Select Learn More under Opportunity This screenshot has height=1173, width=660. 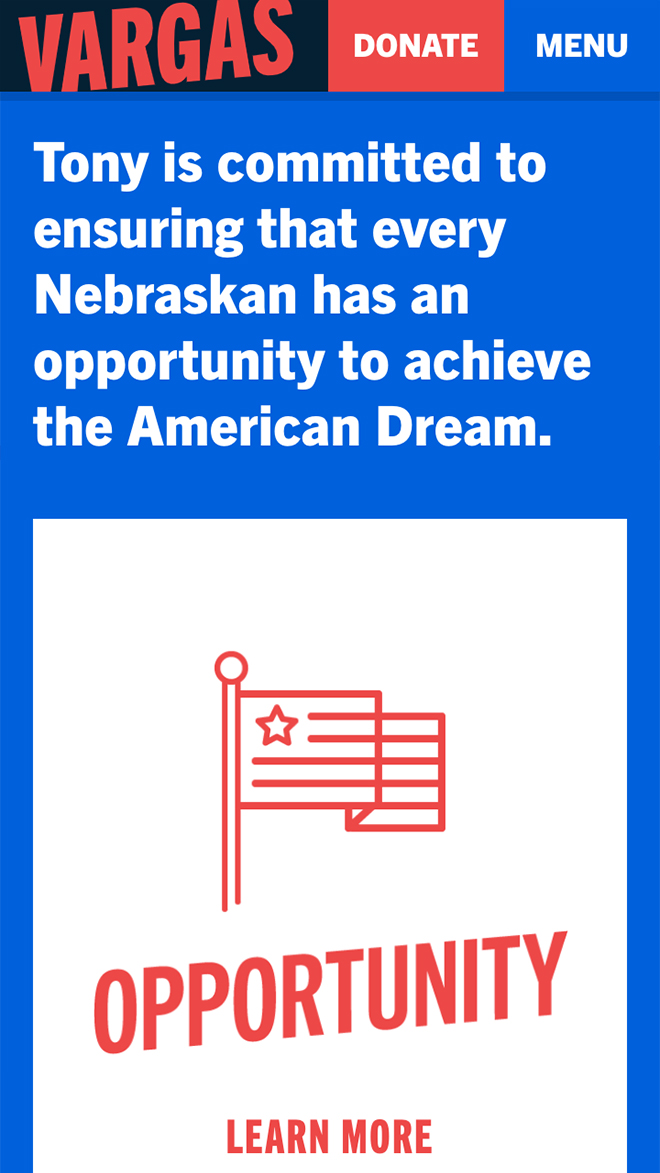click(x=329, y=1137)
